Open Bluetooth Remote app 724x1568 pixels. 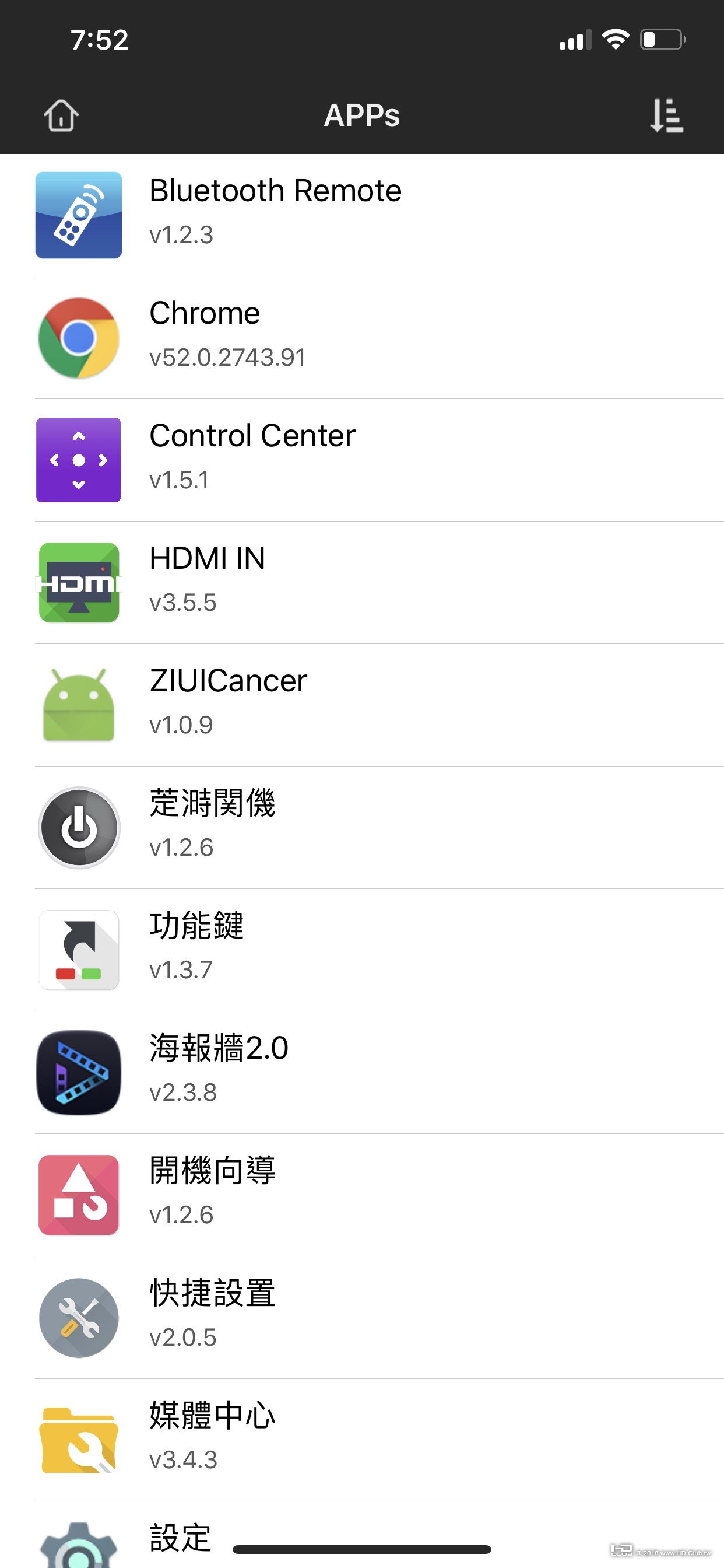275,213
